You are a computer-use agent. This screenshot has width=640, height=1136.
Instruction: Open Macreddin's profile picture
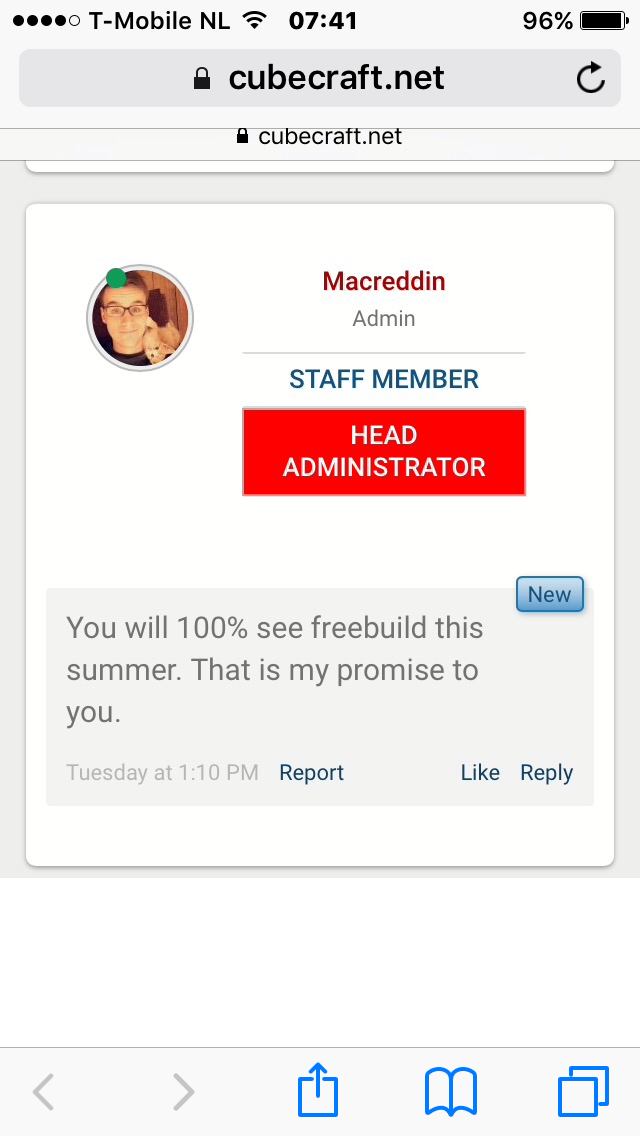(x=140, y=318)
